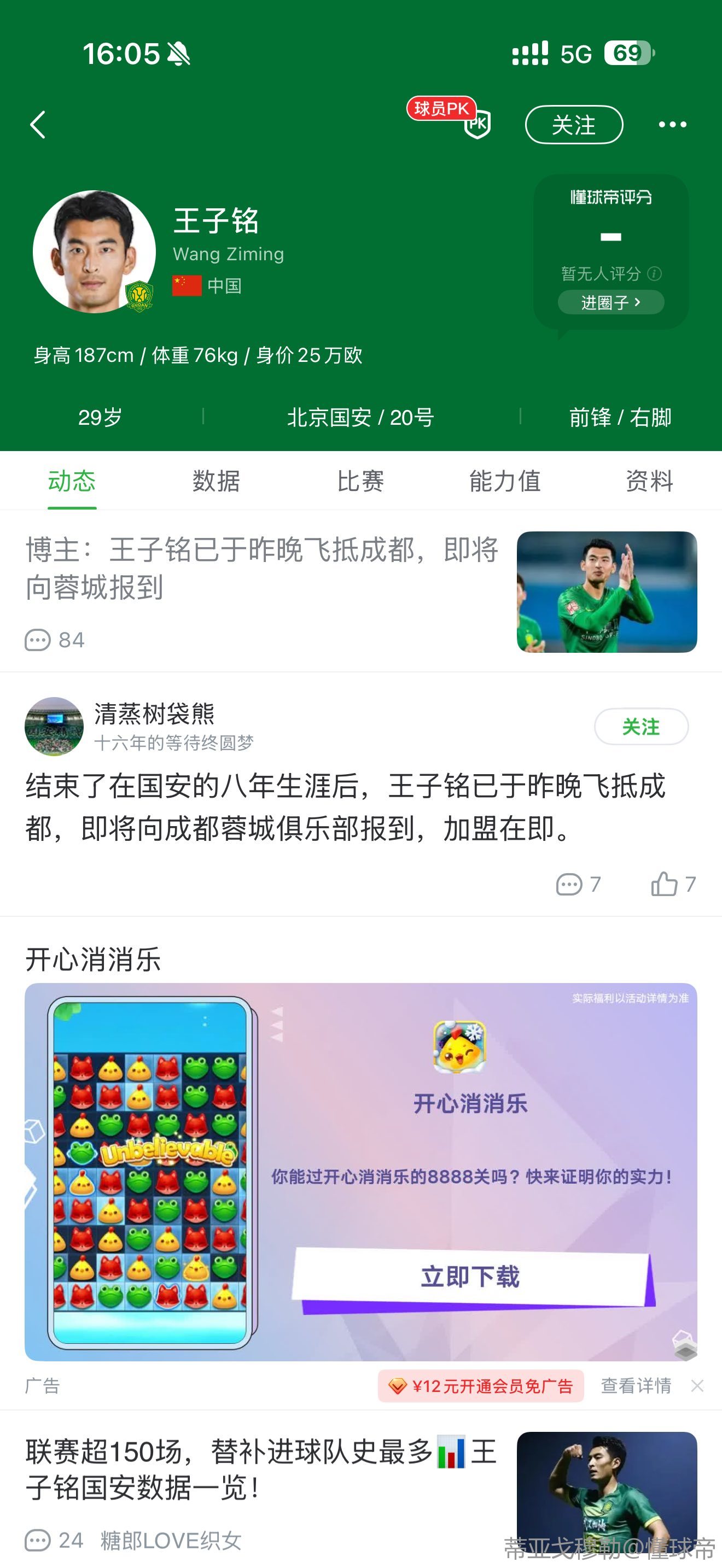Image resolution: width=722 pixels, height=1568 pixels.
Task: Follow player 王子铭 with the 关注 button
Action: click(x=573, y=125)
